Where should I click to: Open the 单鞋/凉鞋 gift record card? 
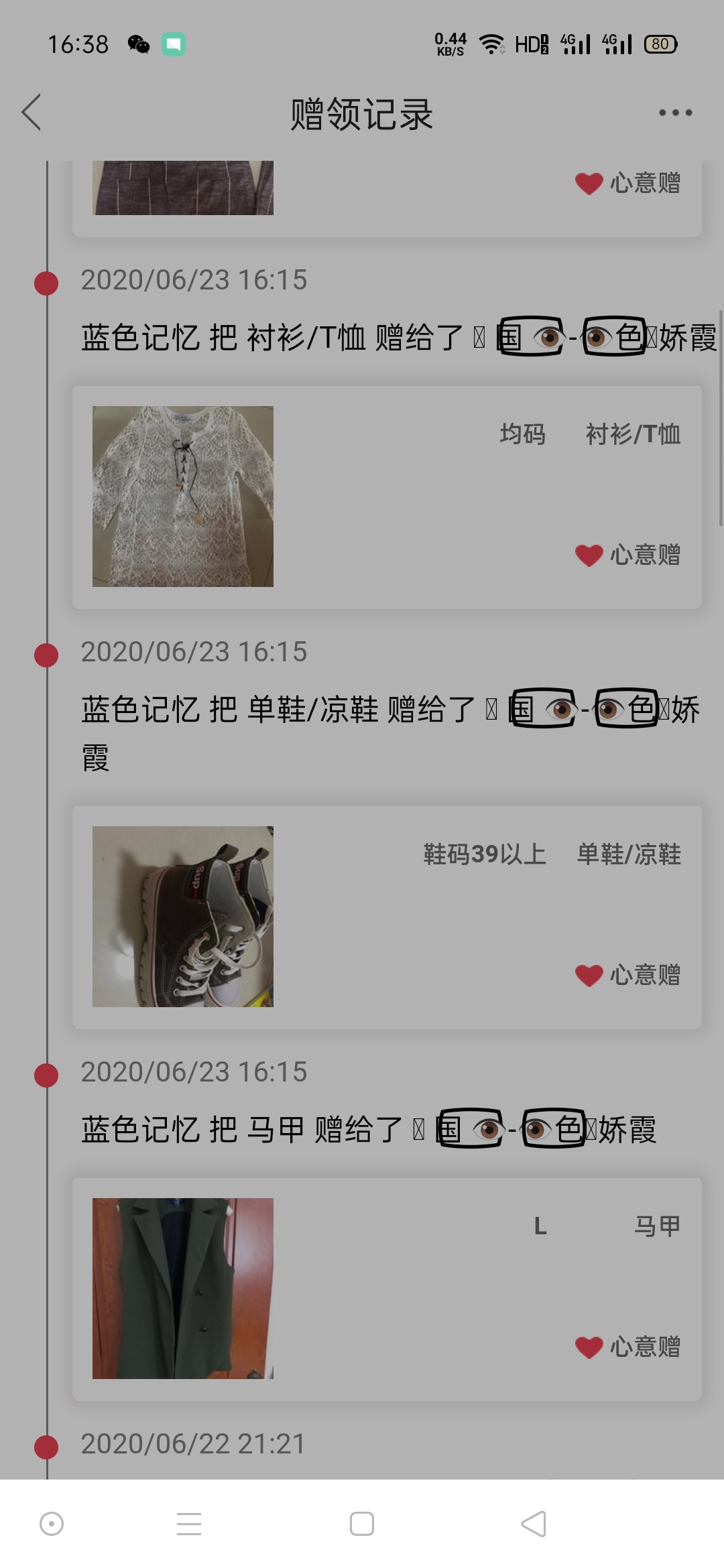(x=387, y=917)
